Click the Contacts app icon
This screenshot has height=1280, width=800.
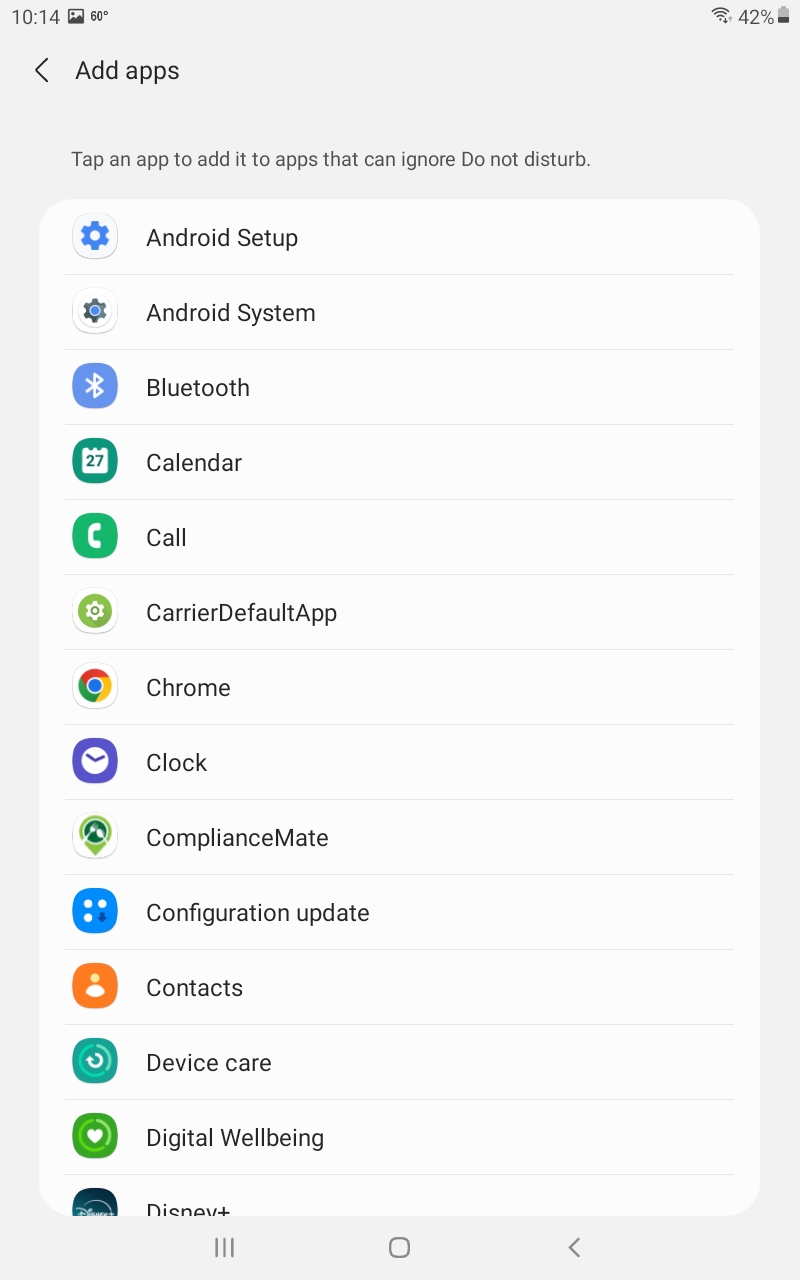point(94,986)
